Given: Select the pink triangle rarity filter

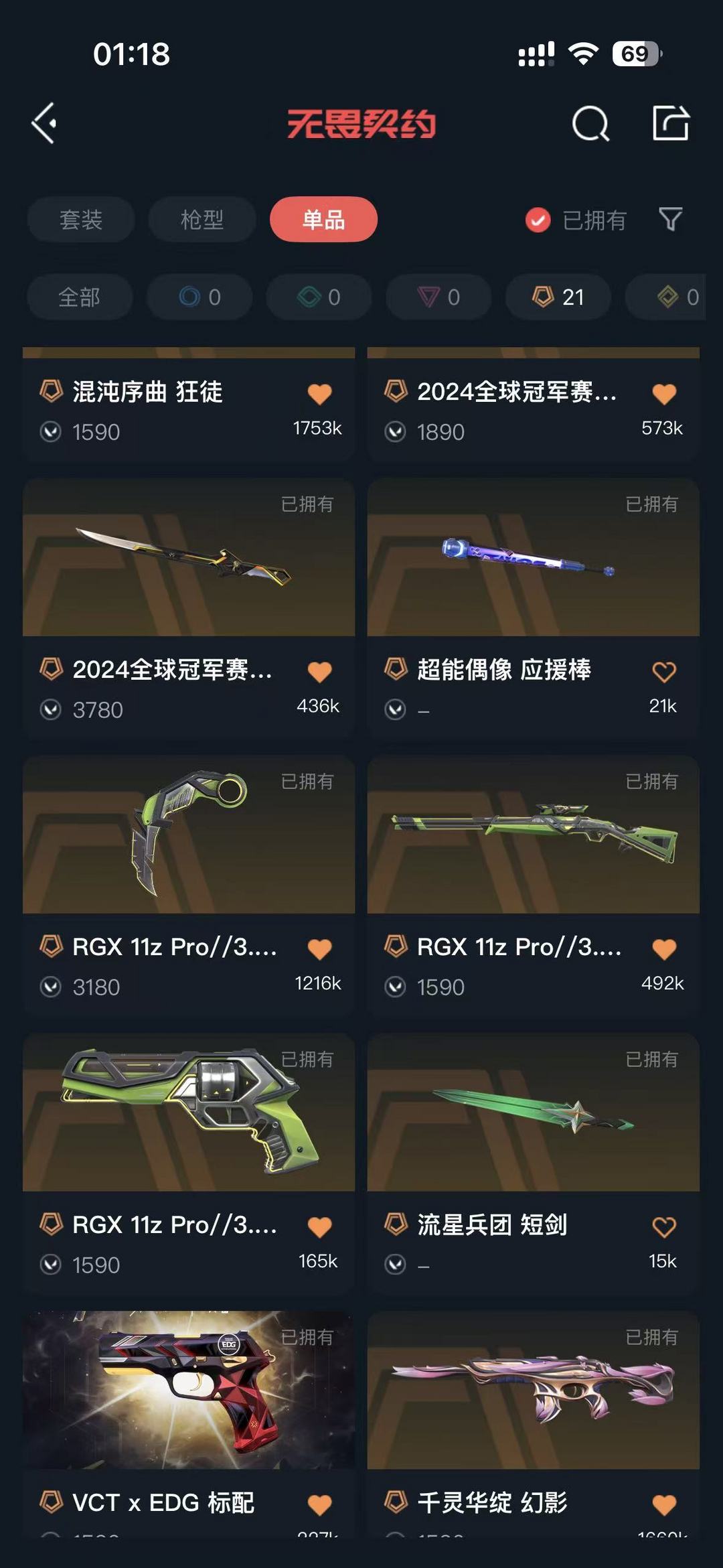Looking at the screenshot, I should pos(437,297).
